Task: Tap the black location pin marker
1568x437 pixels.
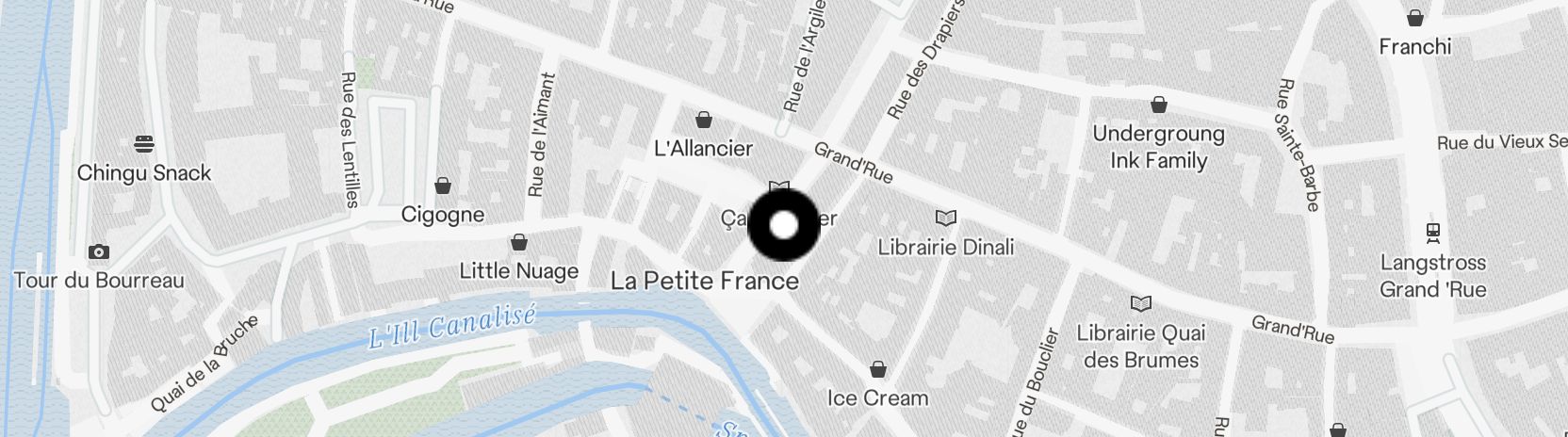Action: pyautogui.click(x=784, y=225)
